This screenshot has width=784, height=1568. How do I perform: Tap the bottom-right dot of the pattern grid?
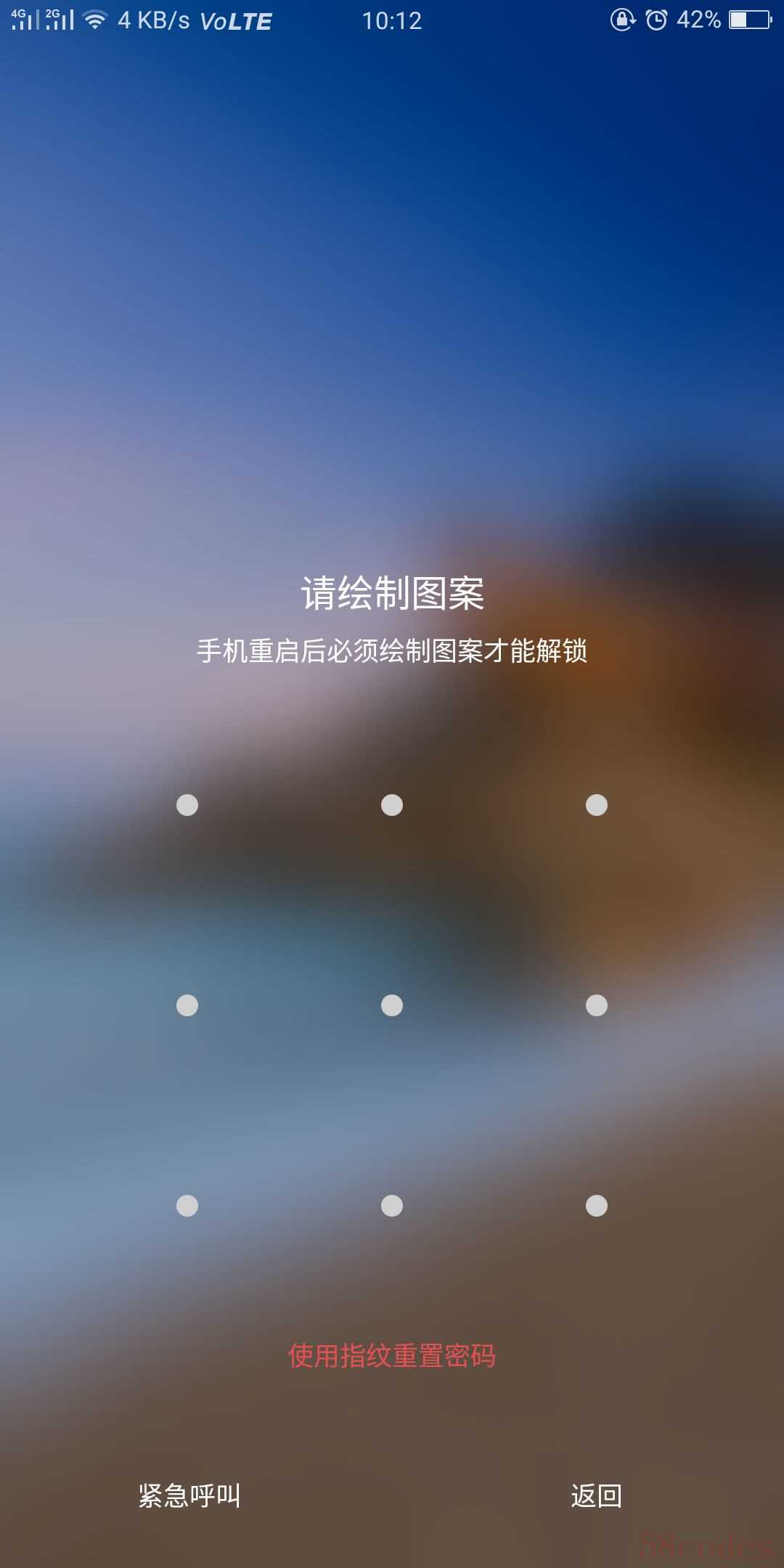tap(597, 1206)
